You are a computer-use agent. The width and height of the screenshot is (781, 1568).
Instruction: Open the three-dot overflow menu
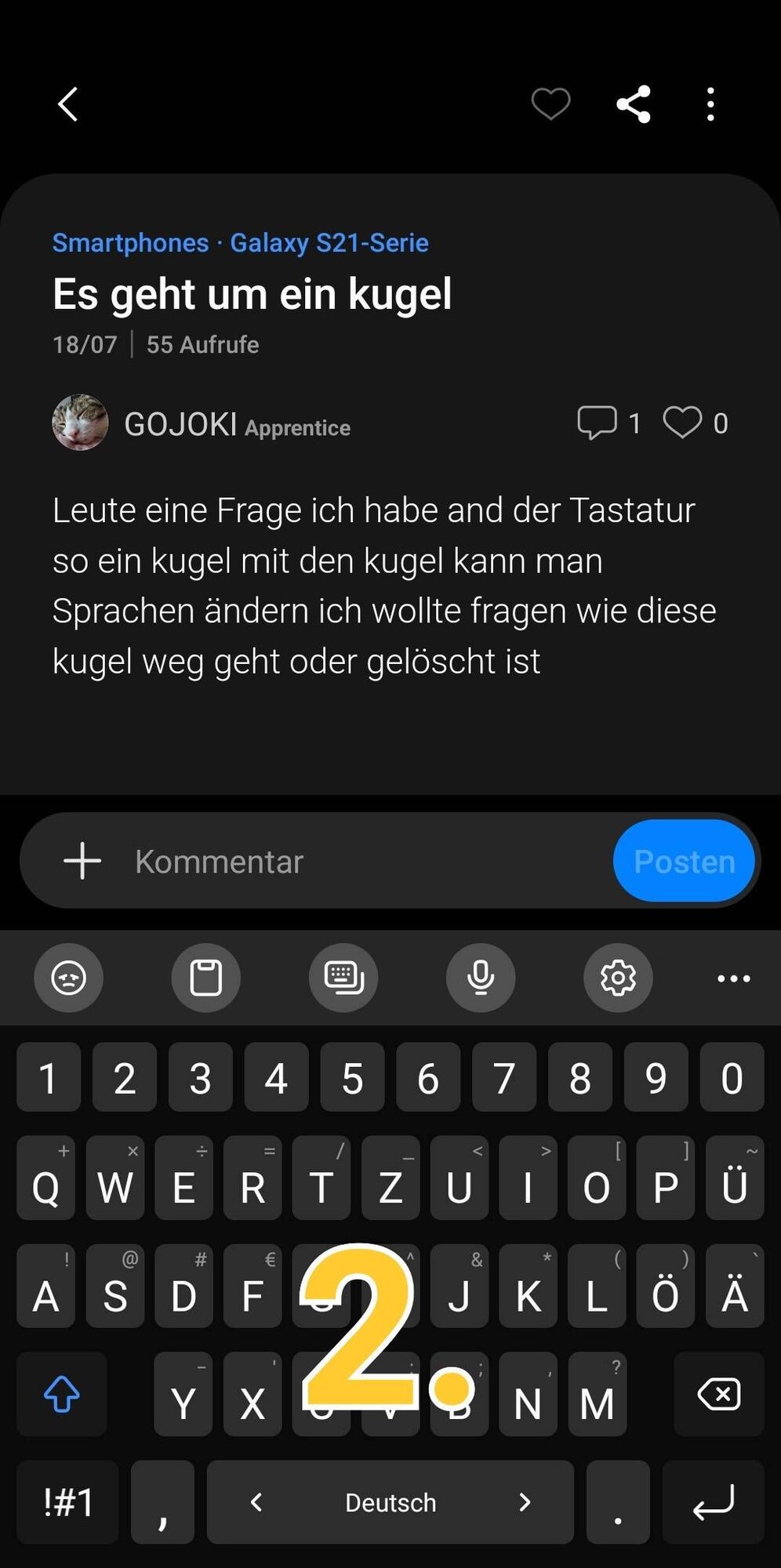pyautogui.click(x=710, y=104)
